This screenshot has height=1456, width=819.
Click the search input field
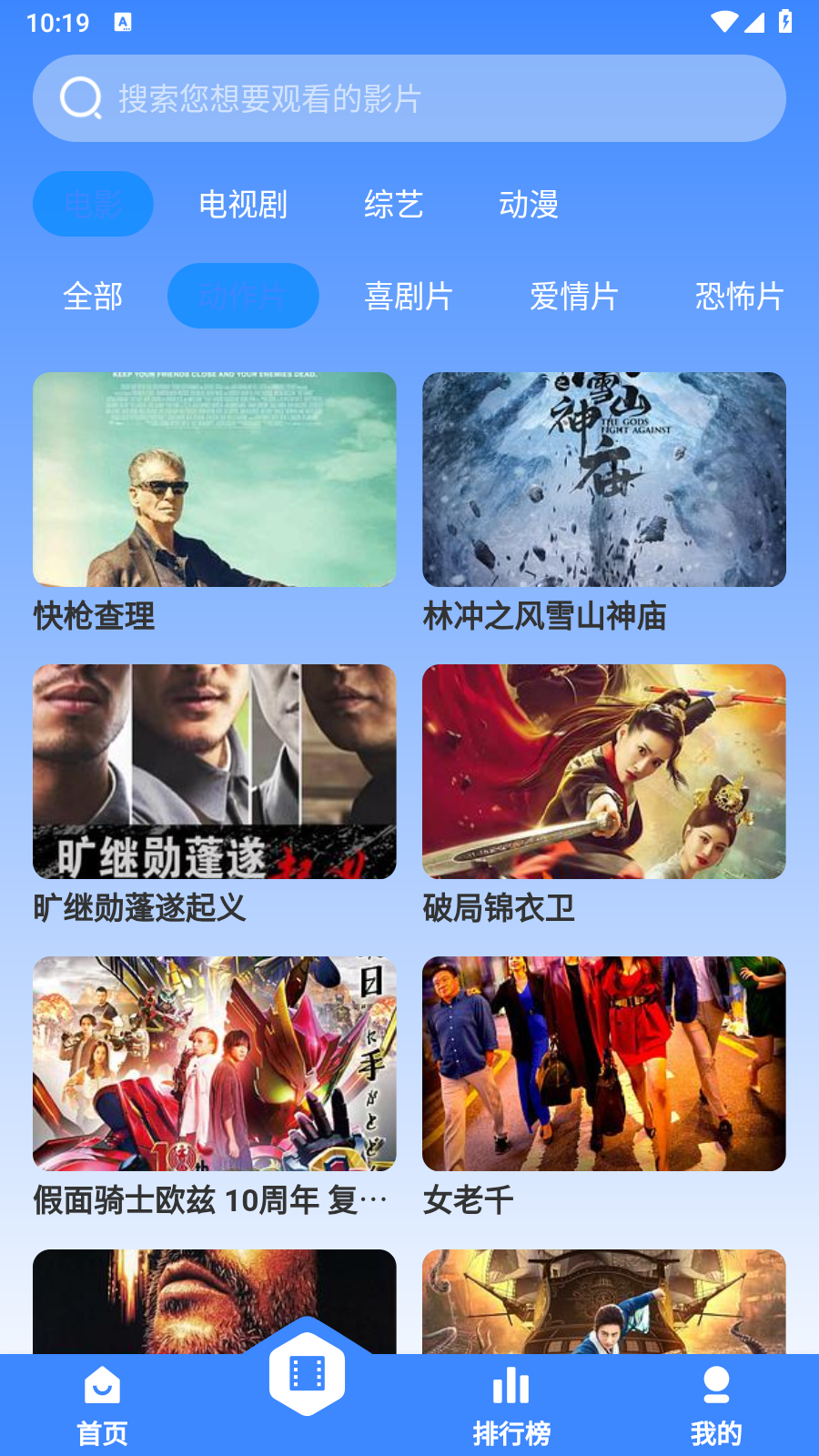point(409,98)
